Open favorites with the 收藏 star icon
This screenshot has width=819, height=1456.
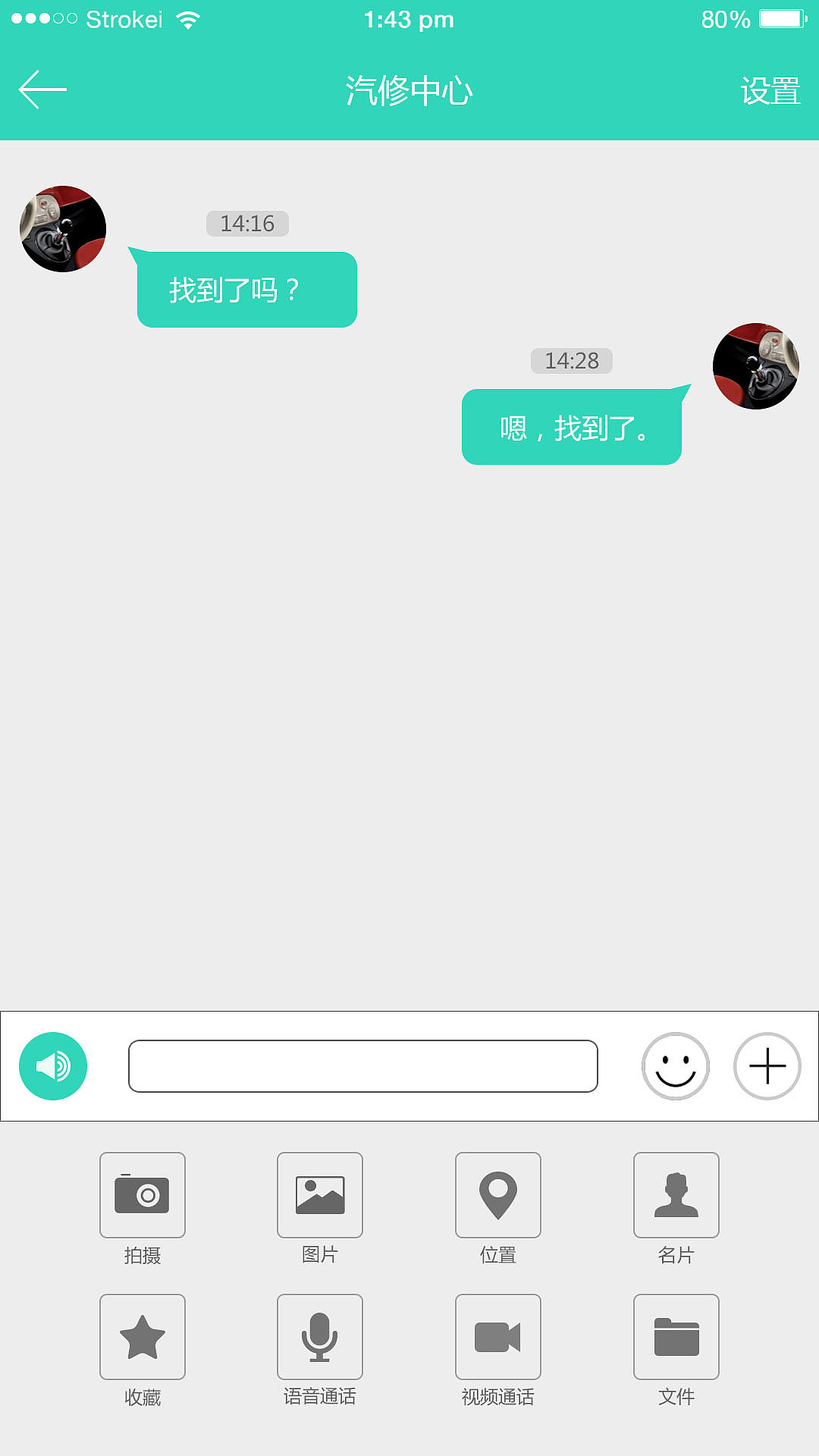142,1337
